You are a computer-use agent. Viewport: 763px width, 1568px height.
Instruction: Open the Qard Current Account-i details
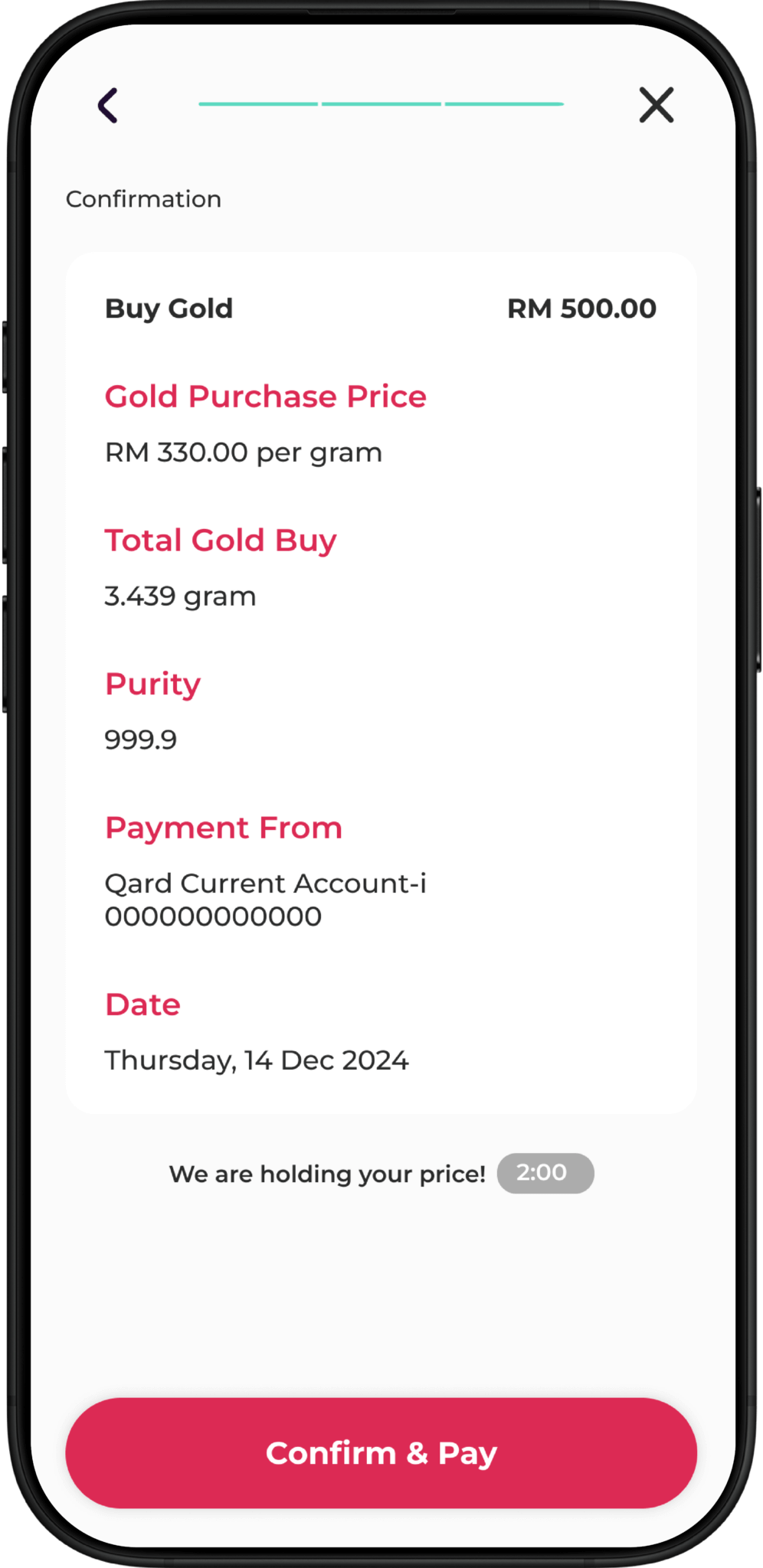264,883
